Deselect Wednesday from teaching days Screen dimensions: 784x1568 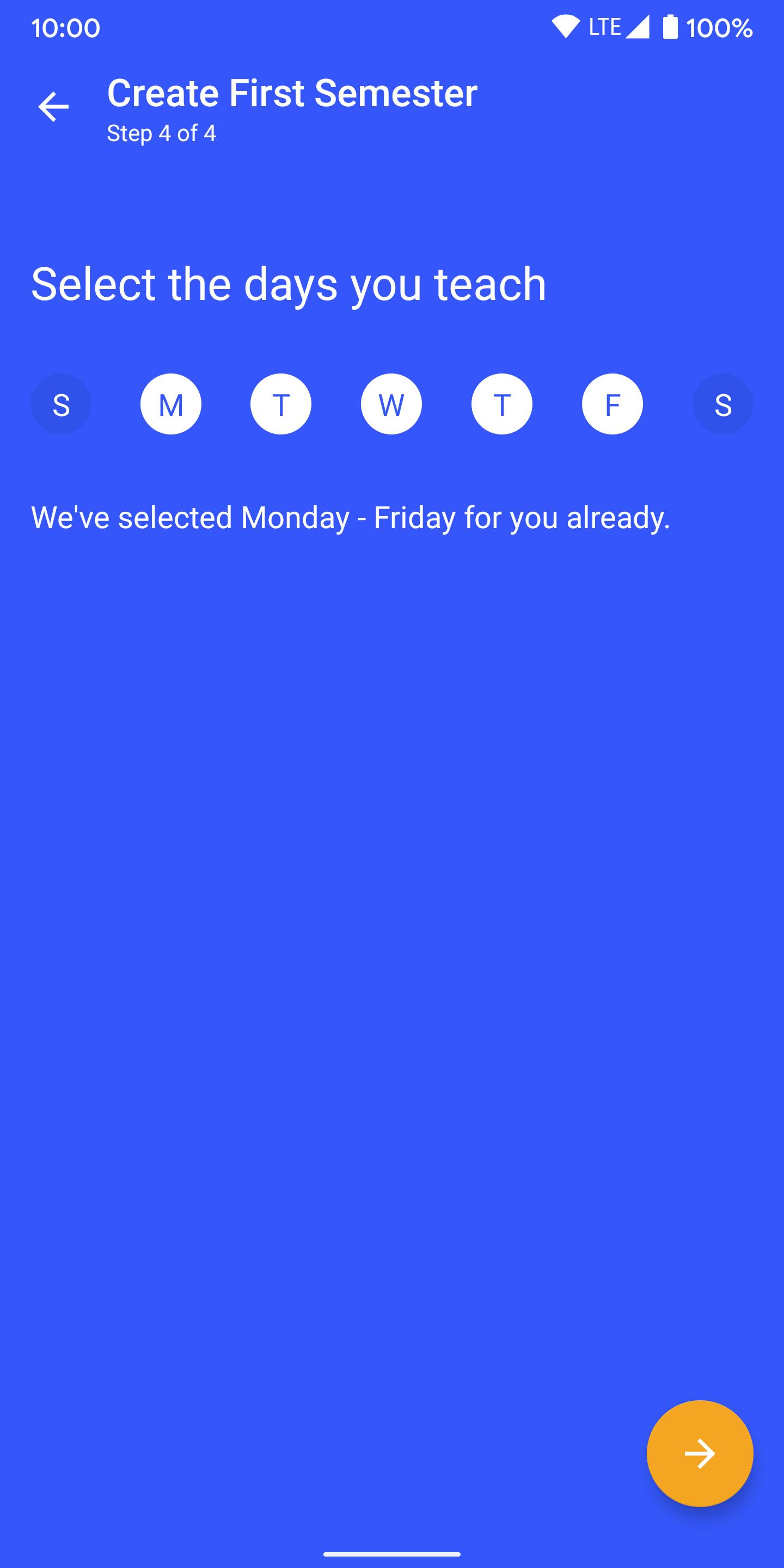click(391, 404)
